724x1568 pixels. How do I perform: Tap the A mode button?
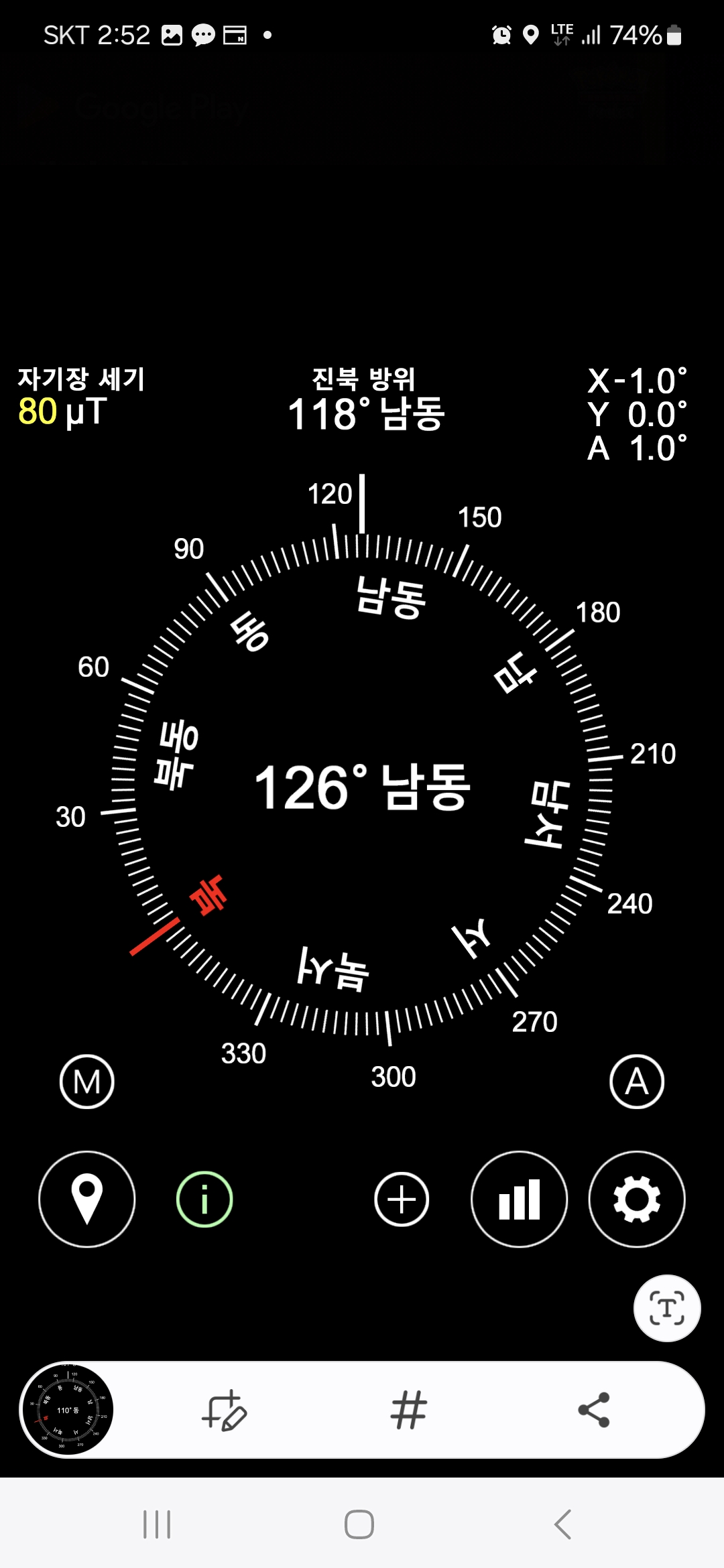(x=637, y=1082)
